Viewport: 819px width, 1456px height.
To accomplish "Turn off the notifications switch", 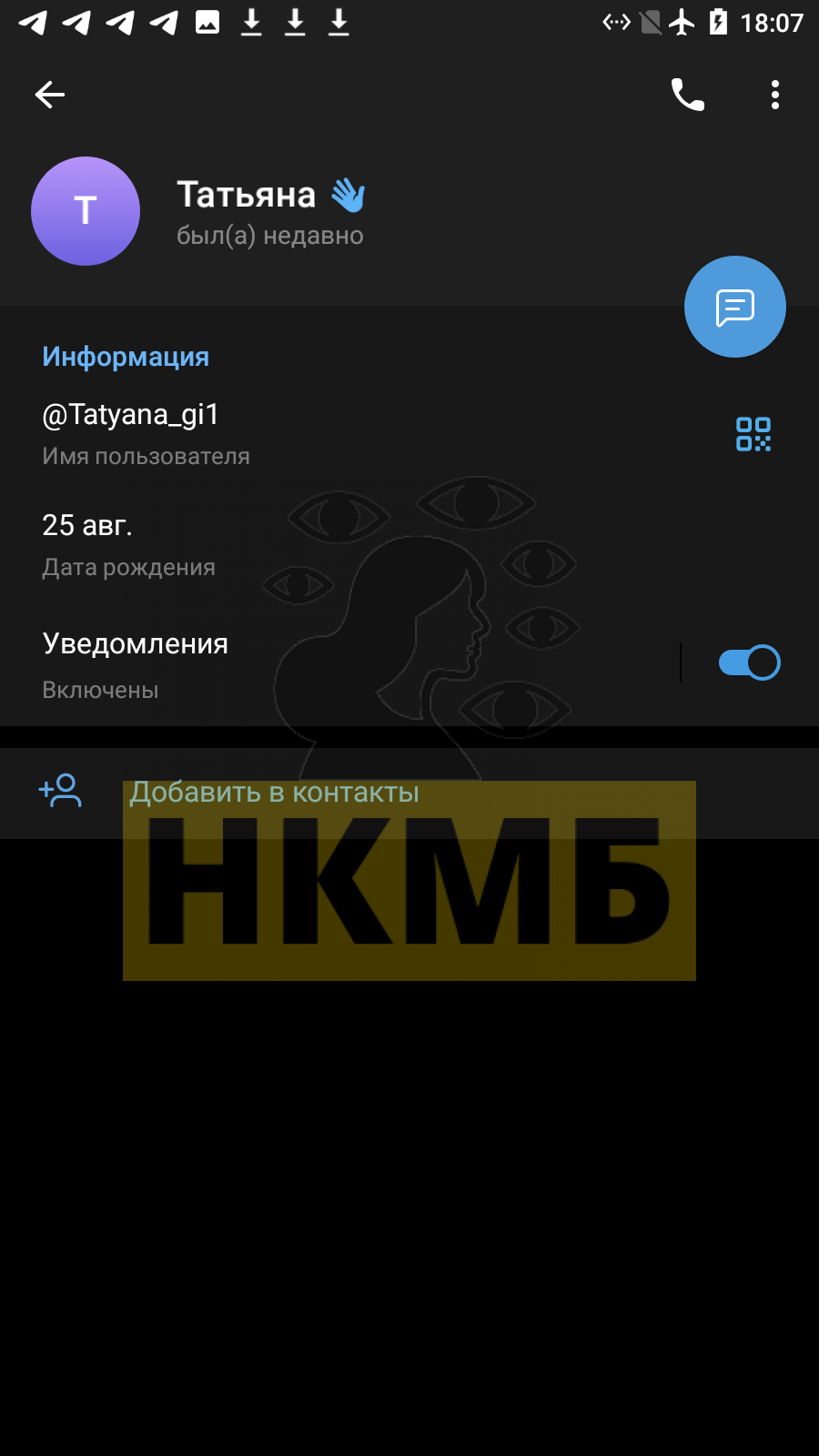I will pos(749,662).
